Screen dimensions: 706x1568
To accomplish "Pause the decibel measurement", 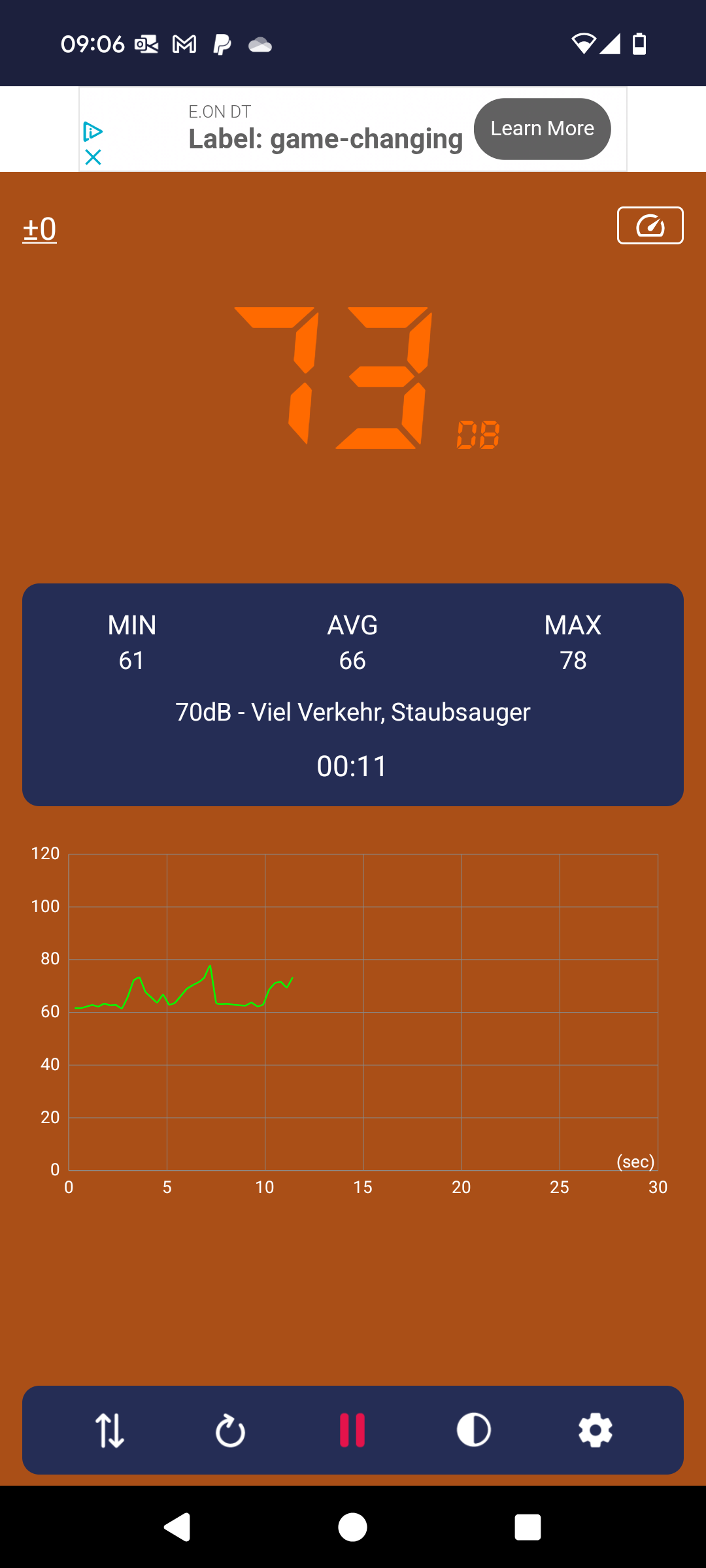I will click(352, 1430).
